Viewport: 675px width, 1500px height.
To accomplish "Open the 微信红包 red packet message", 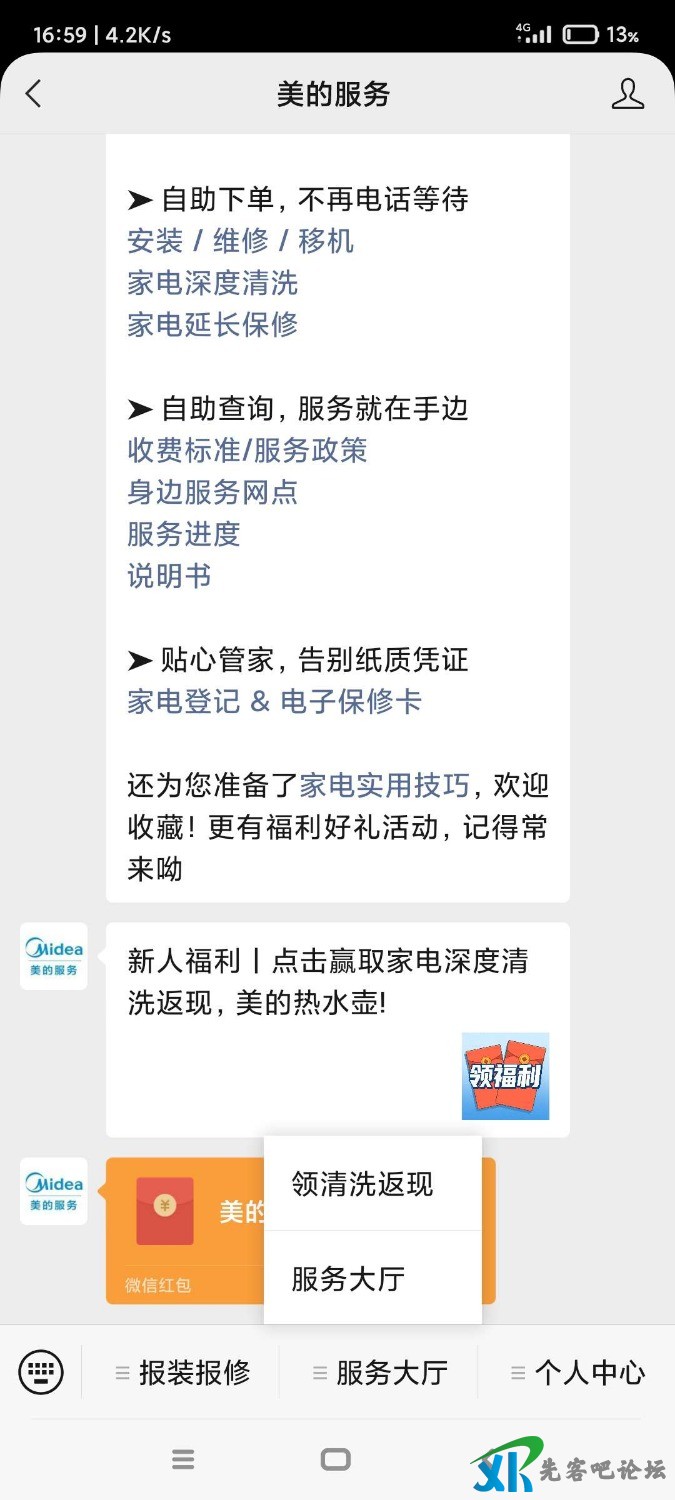I will 180,1230.
